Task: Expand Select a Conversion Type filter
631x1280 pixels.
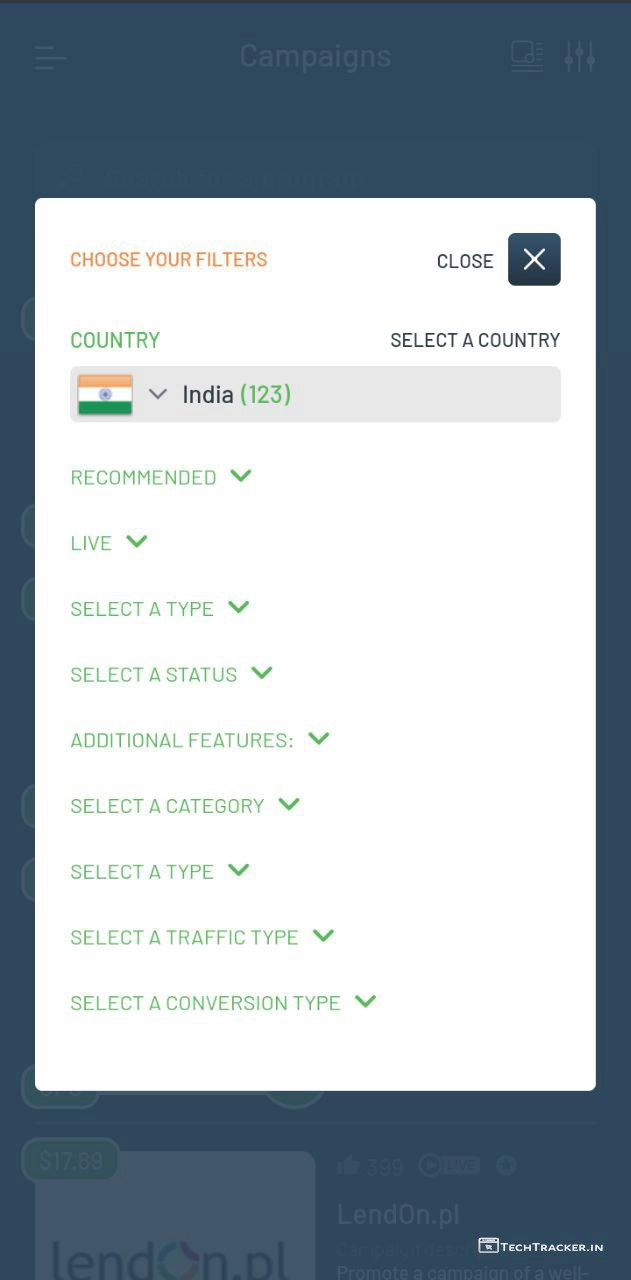Action: [x=222, y=1003]
